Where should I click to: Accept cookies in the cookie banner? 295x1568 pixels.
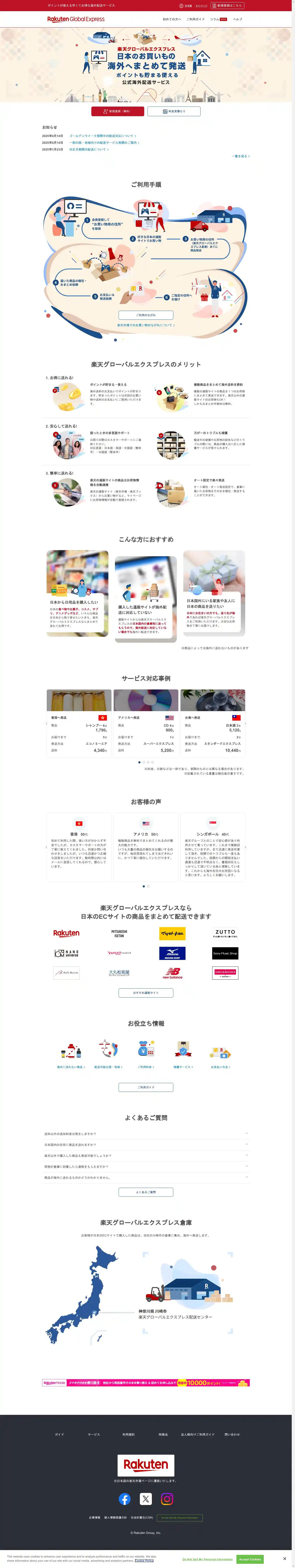[x=249, y=1559]
